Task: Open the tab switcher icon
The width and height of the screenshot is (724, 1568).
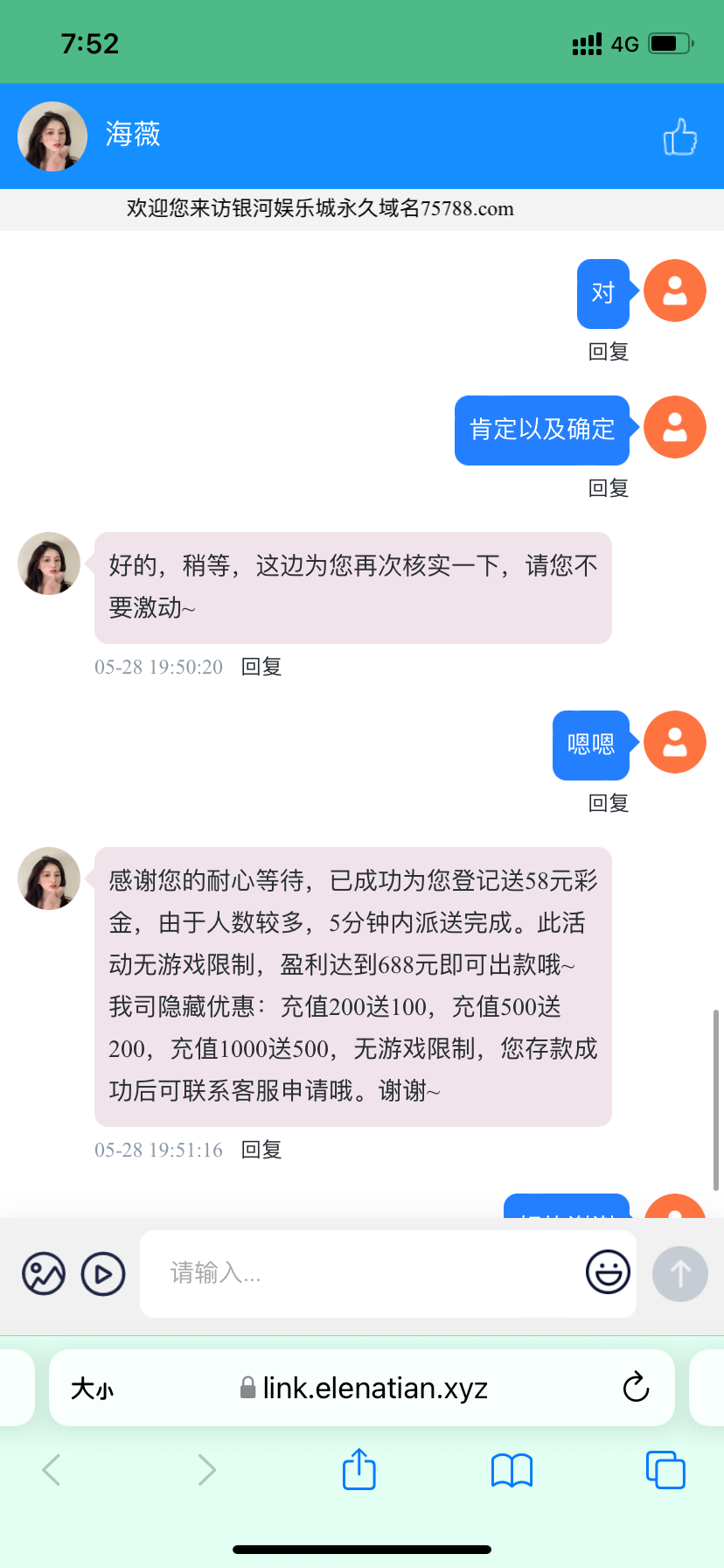Action: [x=665, y=1470]
